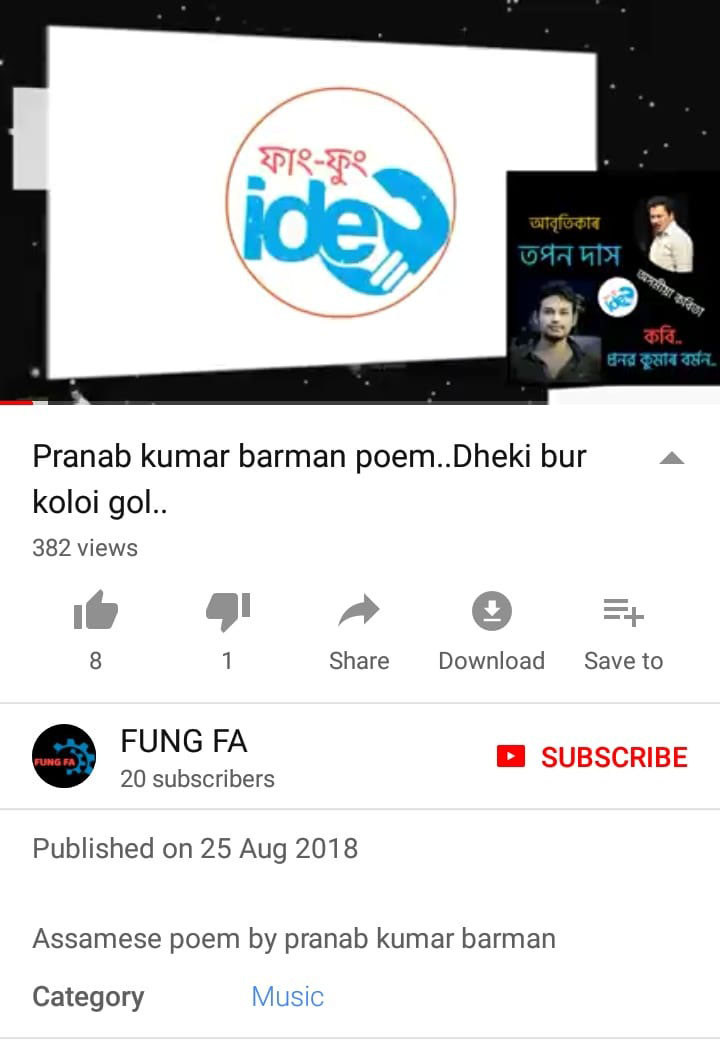
Task: Open the Music category link
Action: (x=287, y=996)
